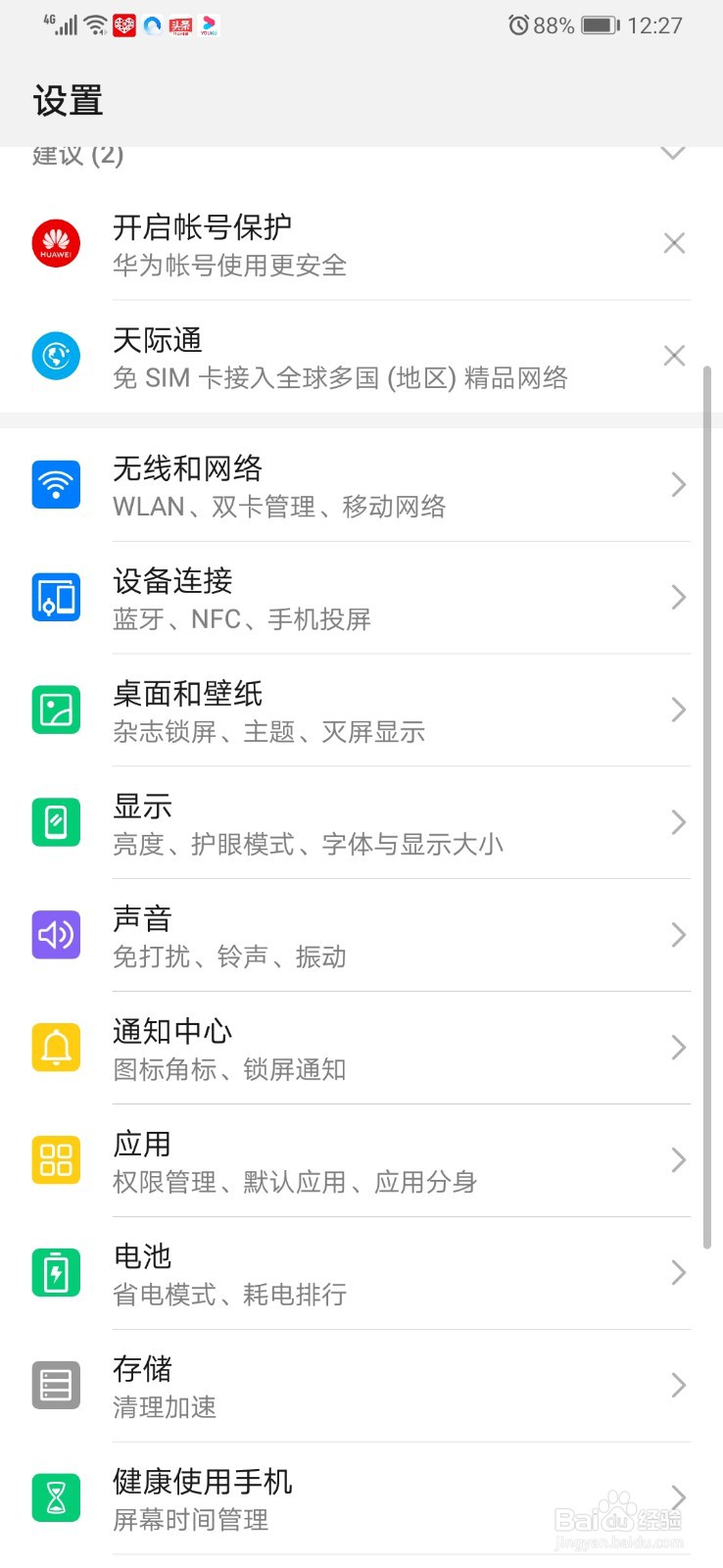Select the purple 声音 sound icon

(55, 935)
